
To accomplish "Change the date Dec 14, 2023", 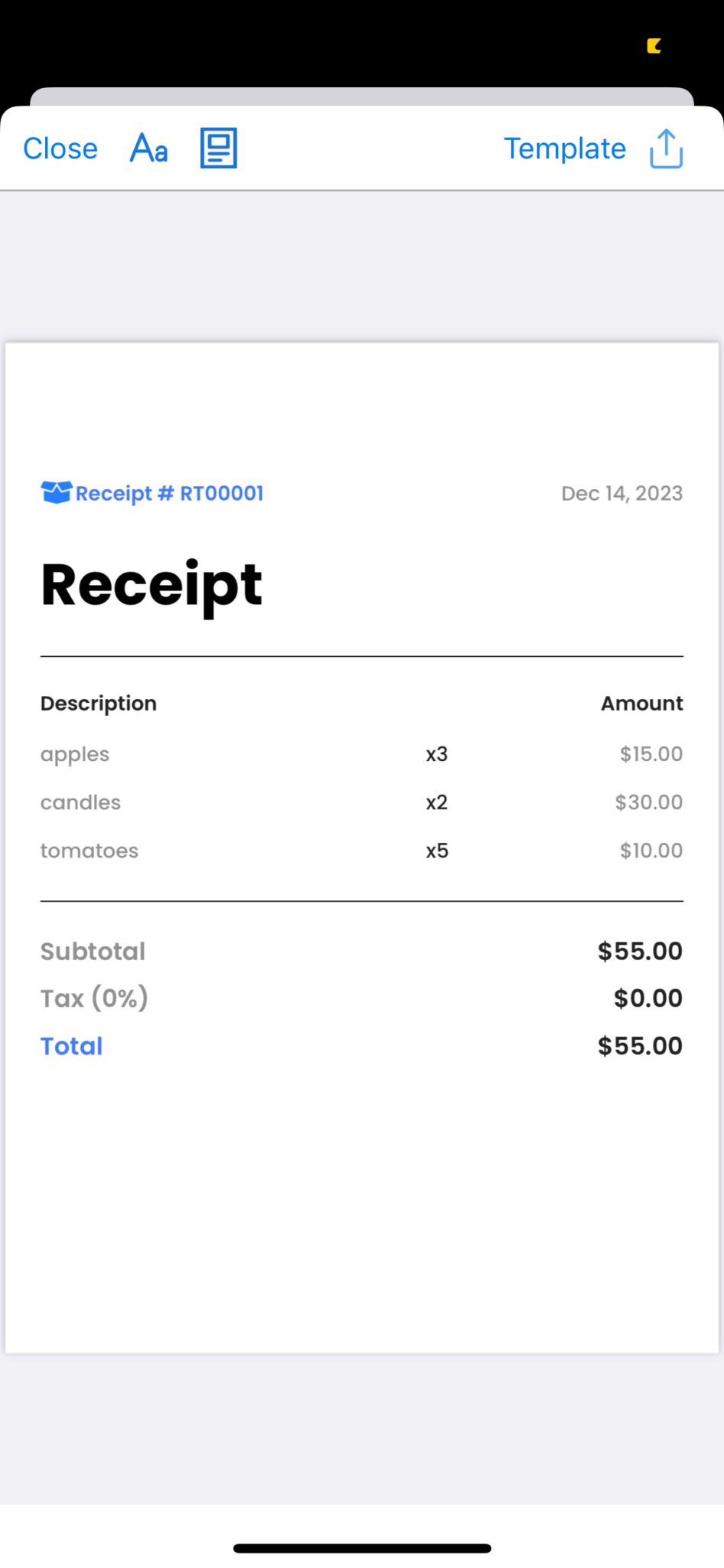I will 622,493.
